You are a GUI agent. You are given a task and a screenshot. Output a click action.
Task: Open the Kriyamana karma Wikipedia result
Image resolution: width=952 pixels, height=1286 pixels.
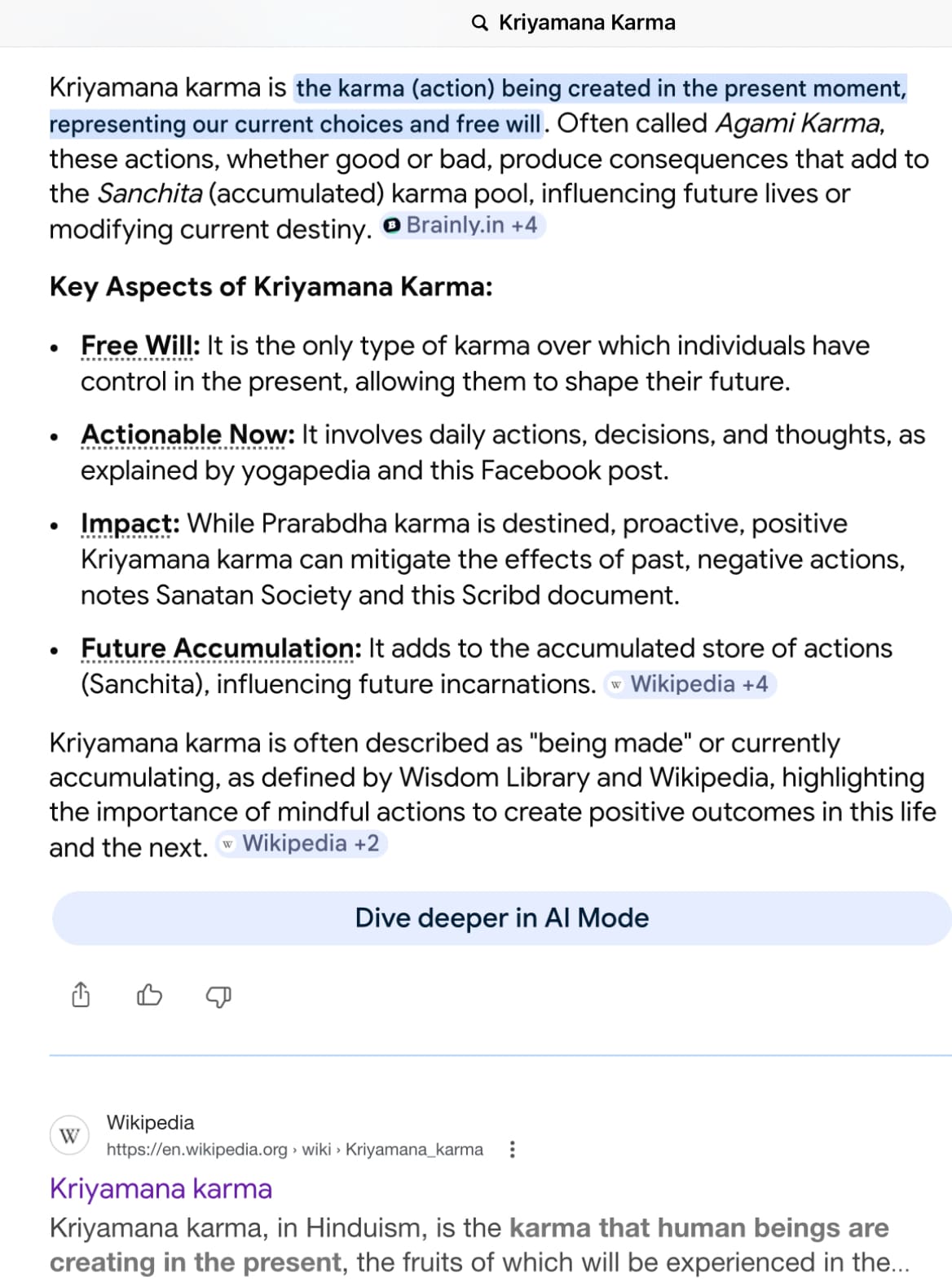point(161,1189)
